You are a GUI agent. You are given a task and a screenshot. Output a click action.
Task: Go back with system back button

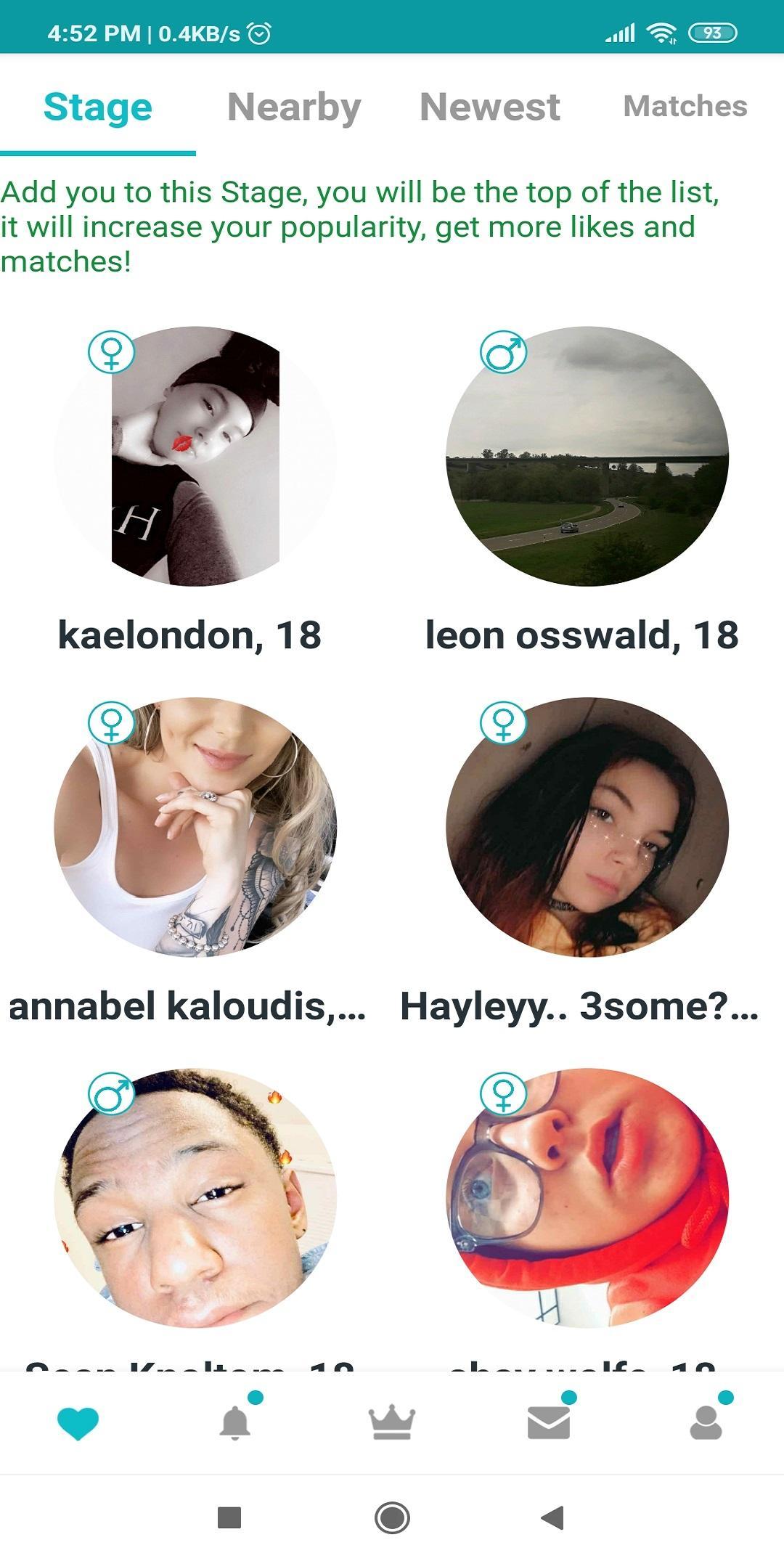[x=552, y=1517]
